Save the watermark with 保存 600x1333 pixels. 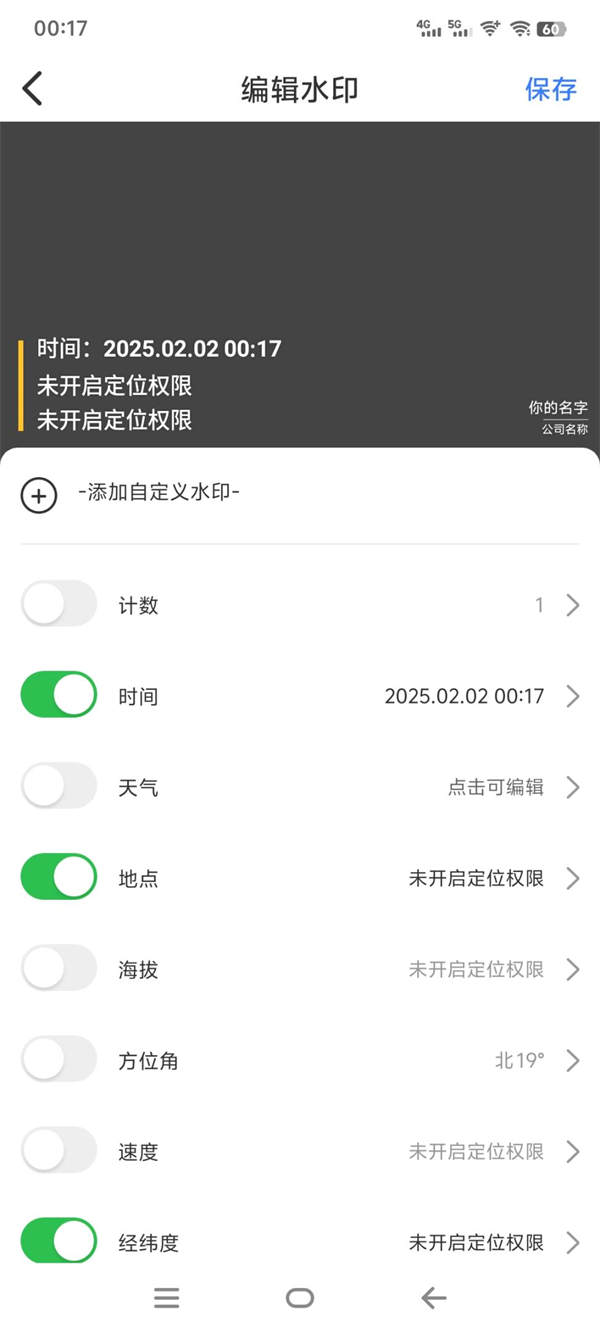click(551, 88)
